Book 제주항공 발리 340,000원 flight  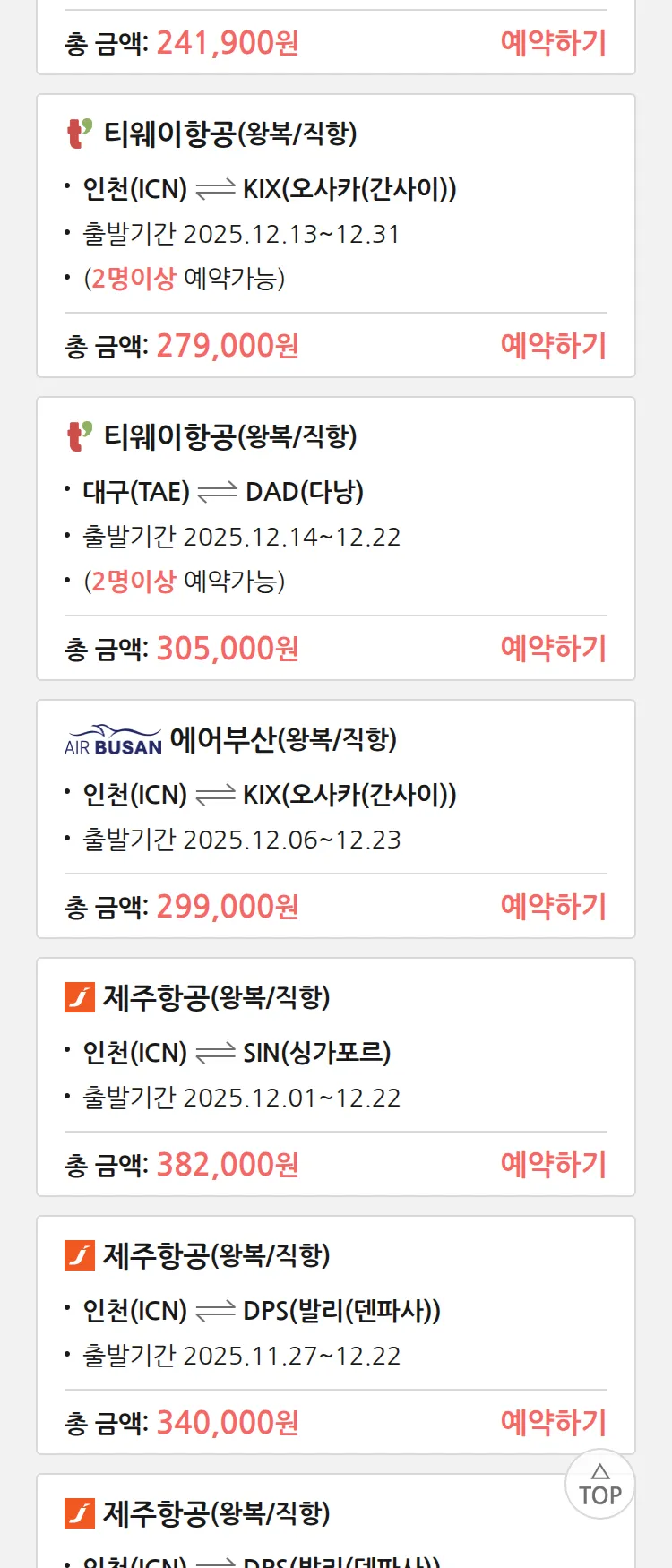[x=553, y=1423]
